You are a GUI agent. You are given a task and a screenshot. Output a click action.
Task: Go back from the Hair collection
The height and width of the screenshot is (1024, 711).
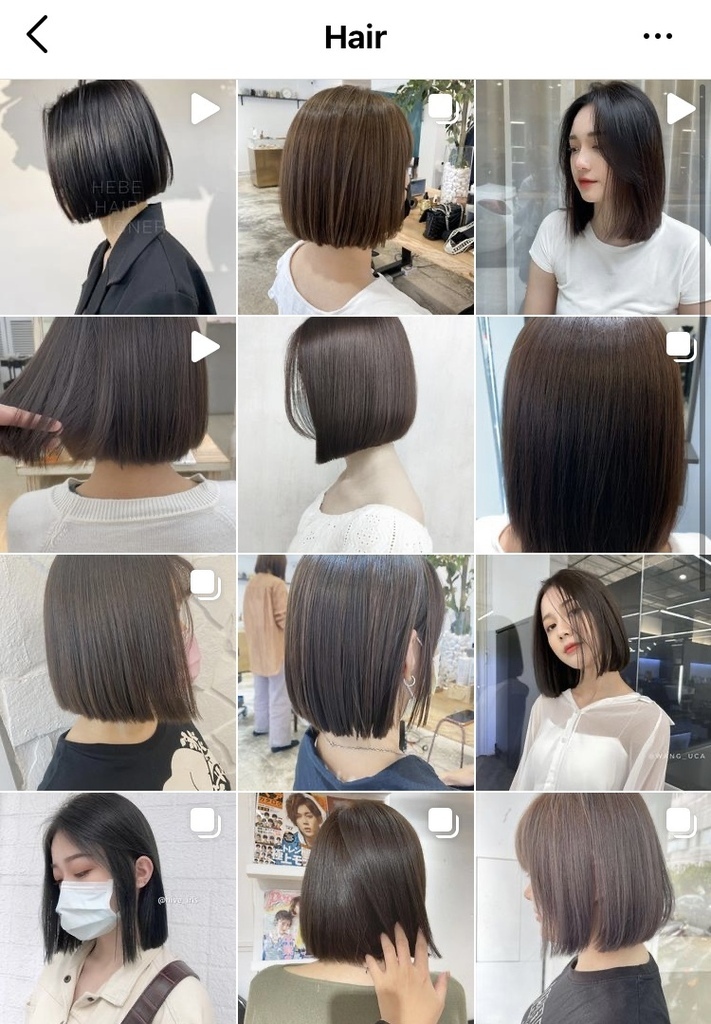pos(37,35)
